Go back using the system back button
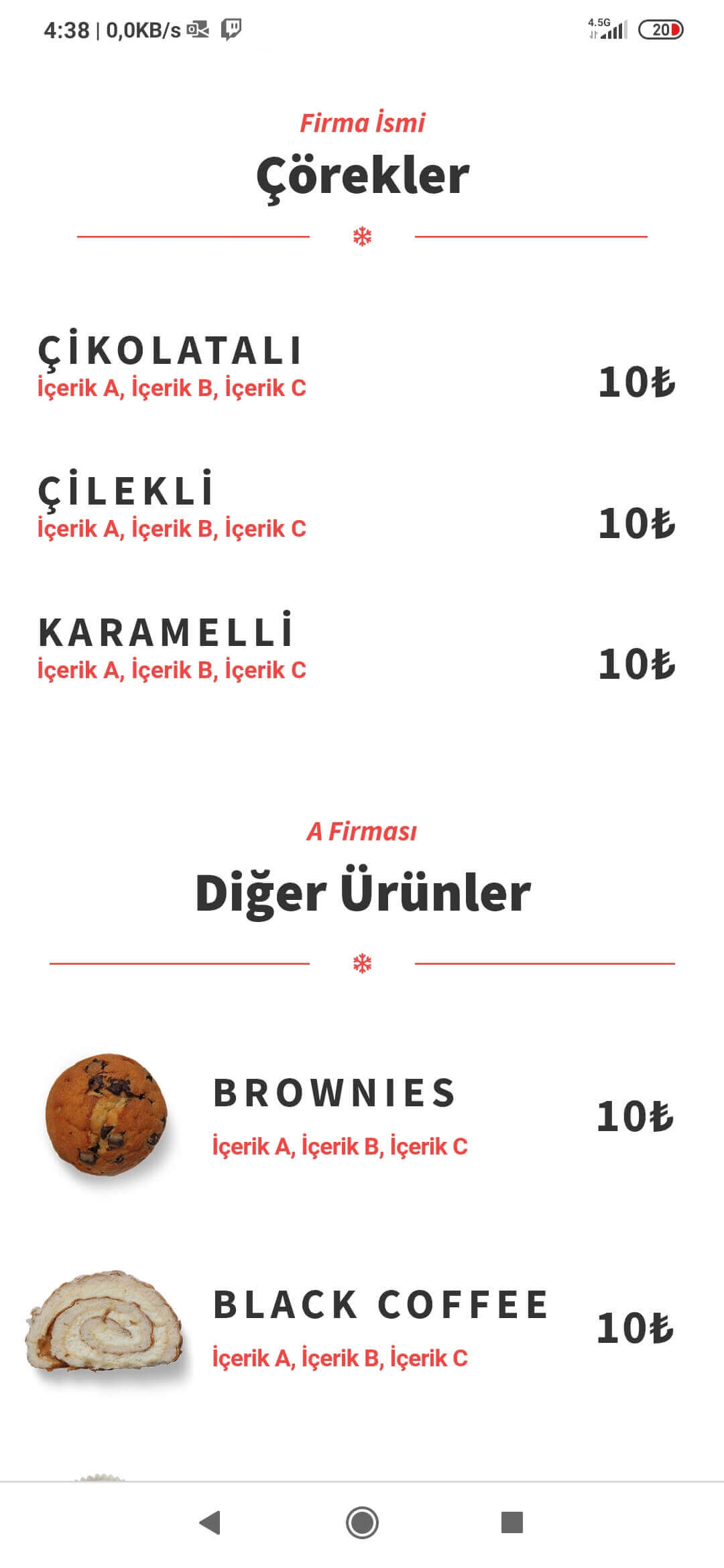Viewport: 724px width, 1568px height. click(210, 1522)
